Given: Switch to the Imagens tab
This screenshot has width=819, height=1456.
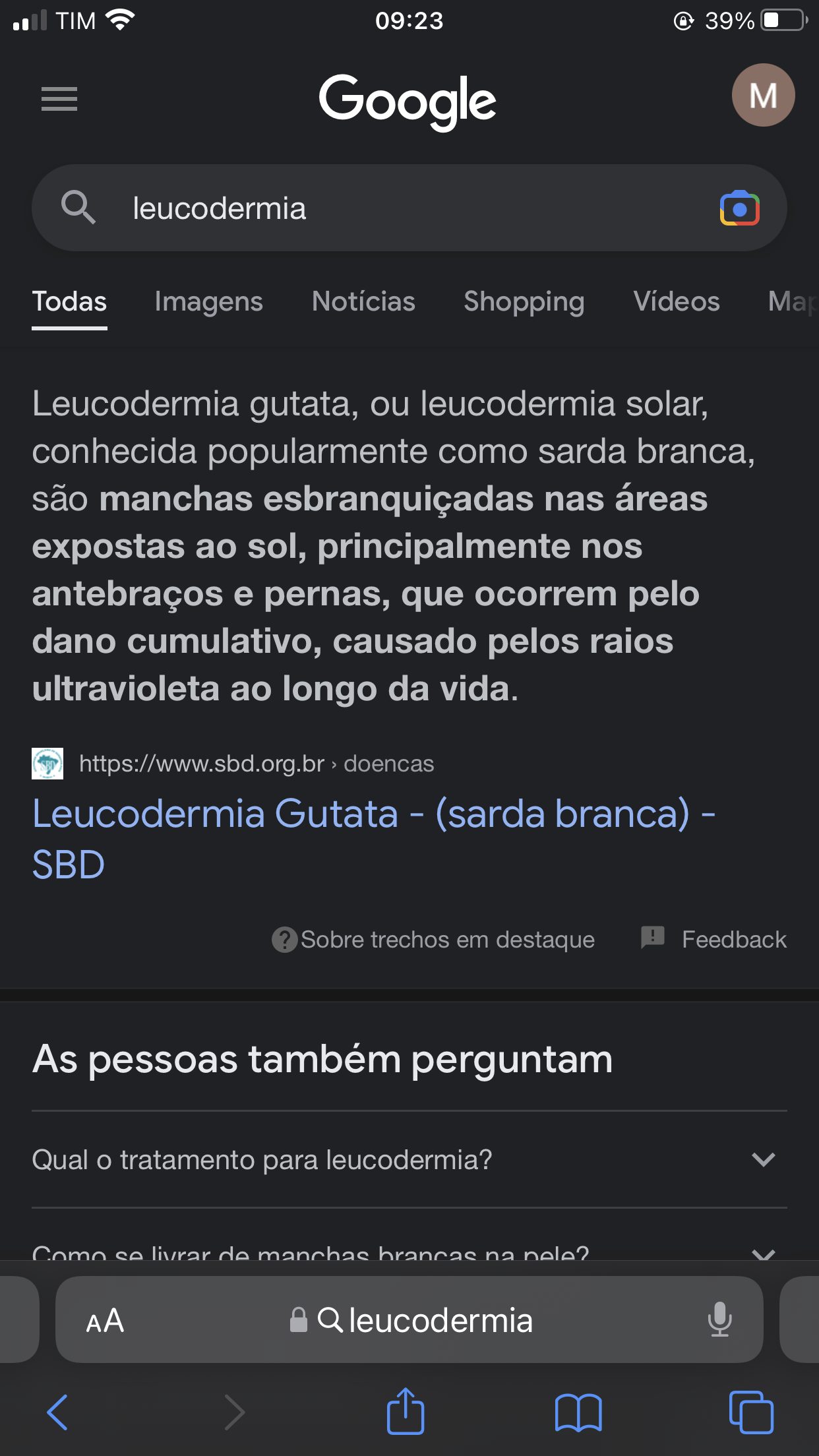Looking at the screenshot, I should click(208, 302).
